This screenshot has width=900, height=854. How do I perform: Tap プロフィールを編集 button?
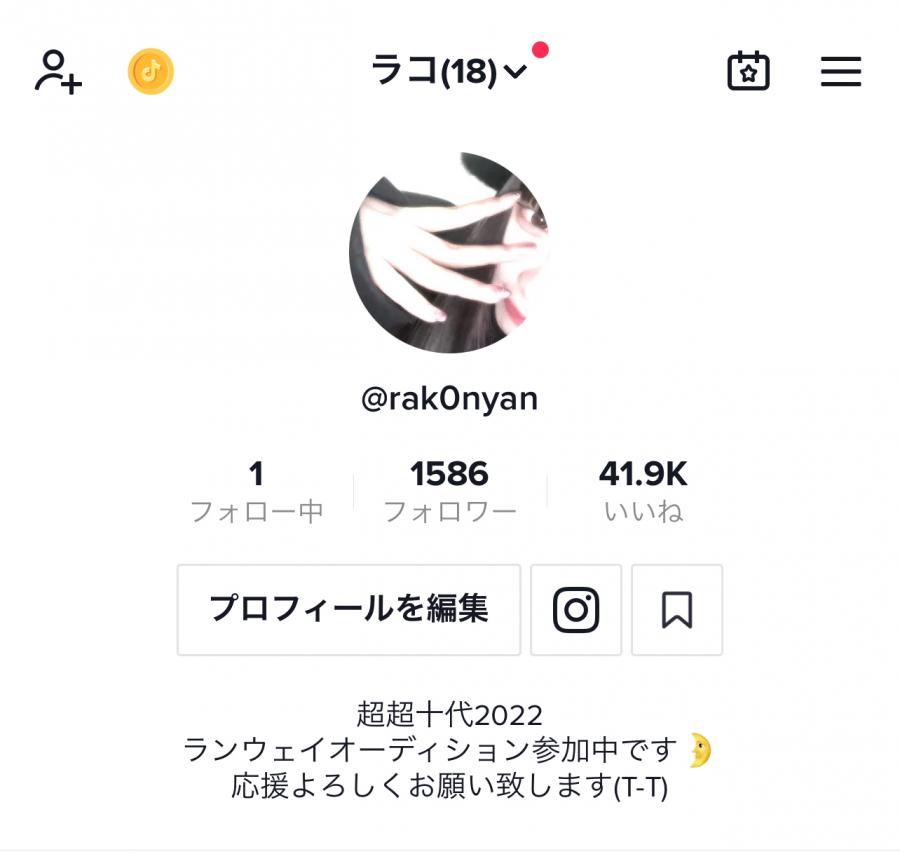(x=349, y=610)
